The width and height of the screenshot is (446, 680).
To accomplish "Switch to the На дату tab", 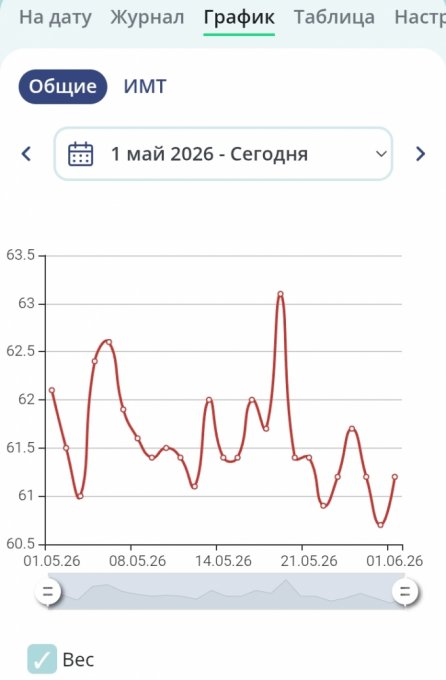I will coord(56,18).
